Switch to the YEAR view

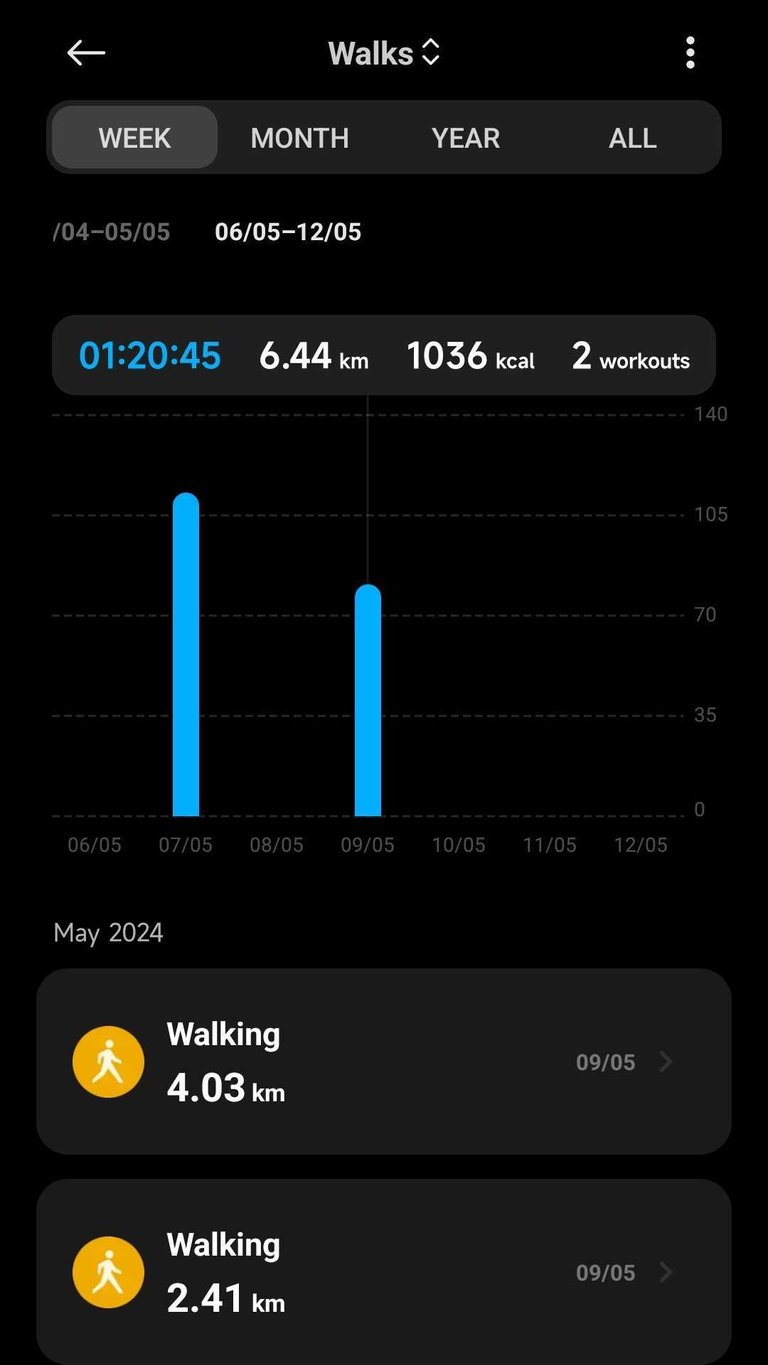(x=466, y=138)
